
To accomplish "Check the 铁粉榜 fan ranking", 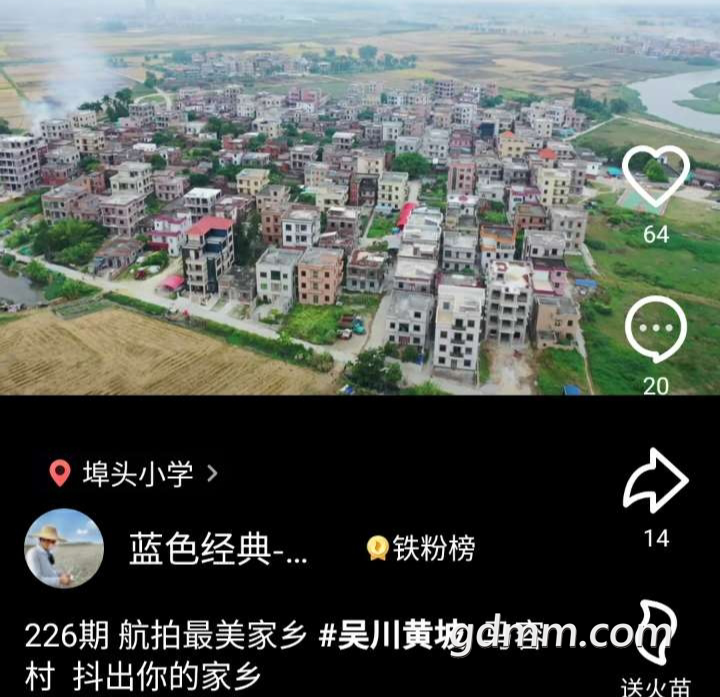I will [x=421, y=548].
